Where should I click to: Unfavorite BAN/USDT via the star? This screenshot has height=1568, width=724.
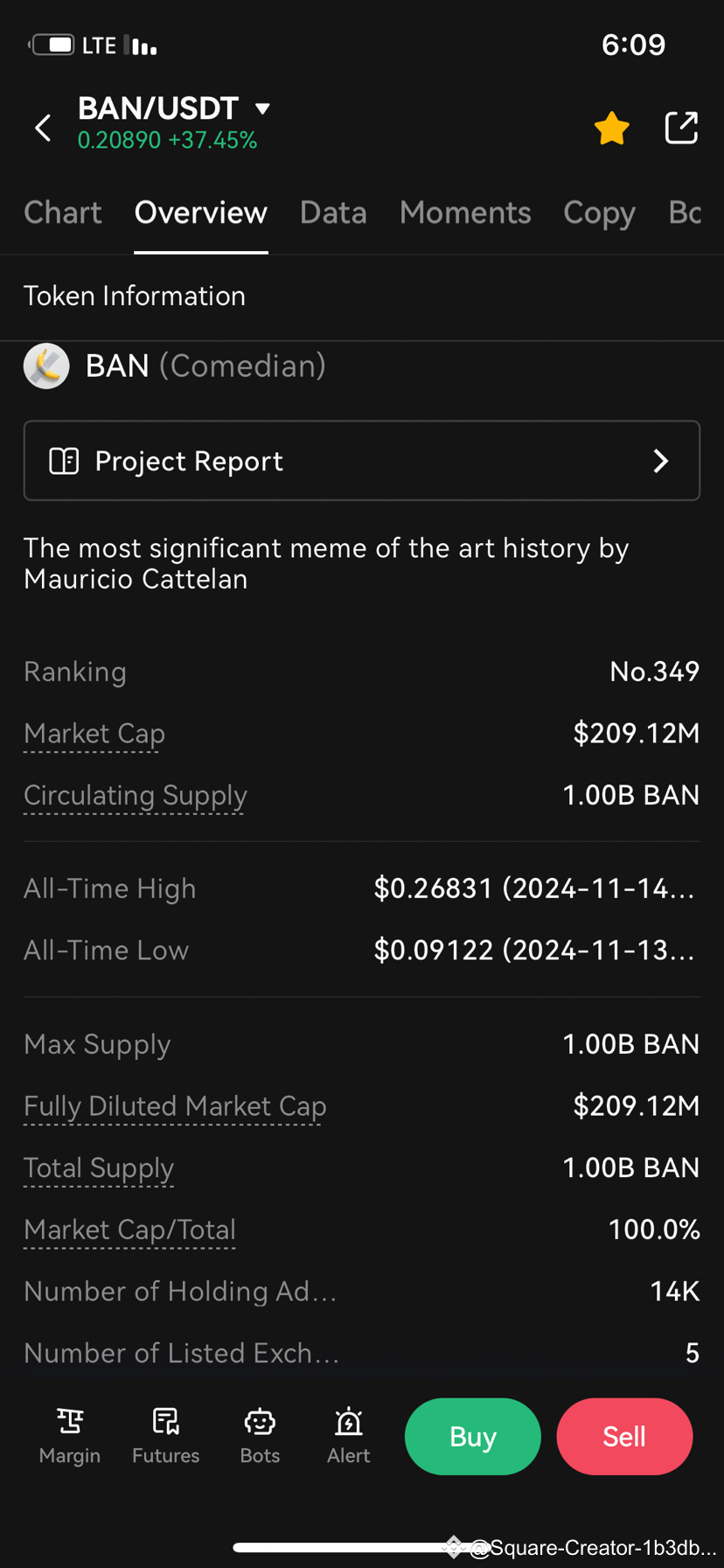[611, 128]
